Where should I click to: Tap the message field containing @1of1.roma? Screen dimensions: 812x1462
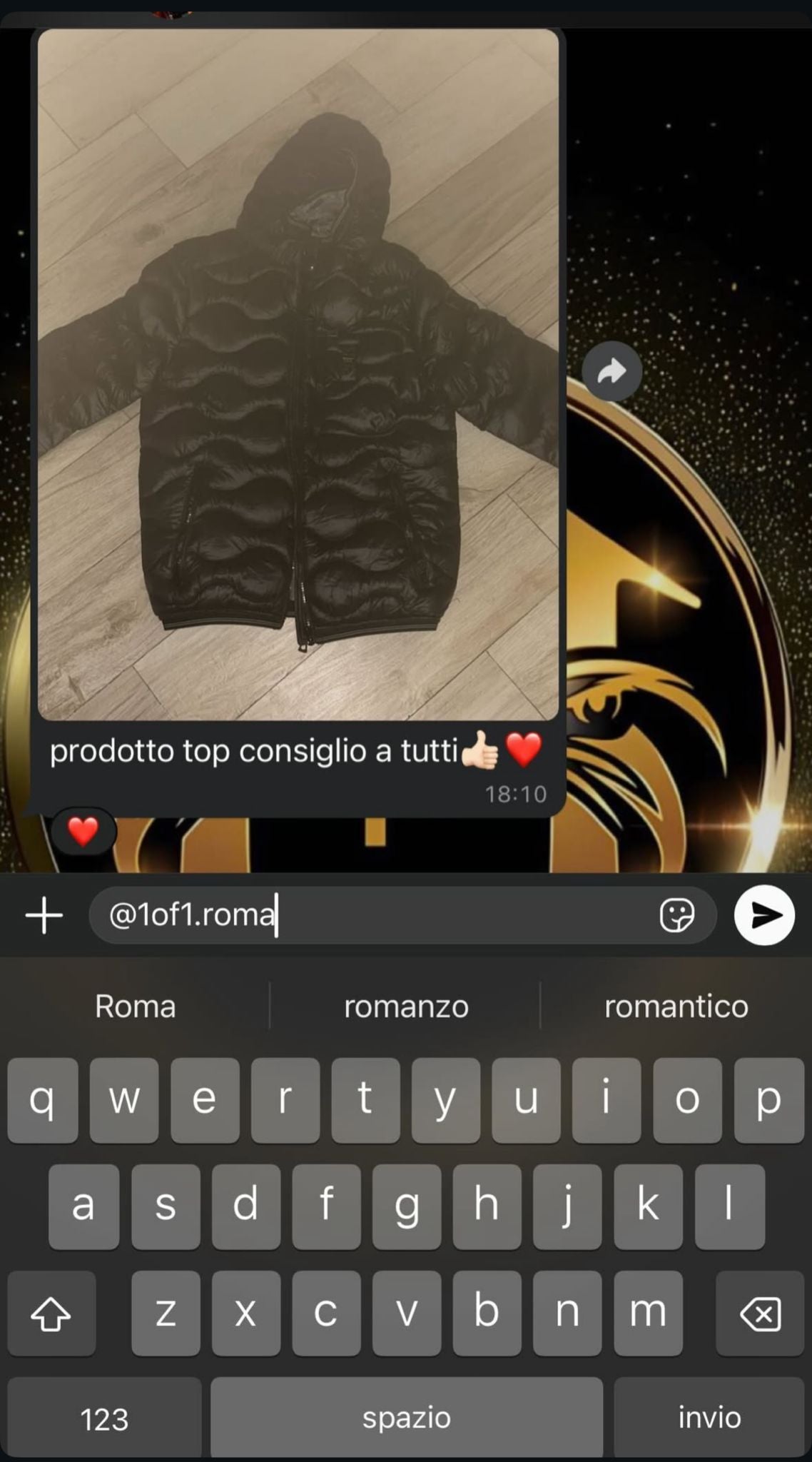pos(371,915)
